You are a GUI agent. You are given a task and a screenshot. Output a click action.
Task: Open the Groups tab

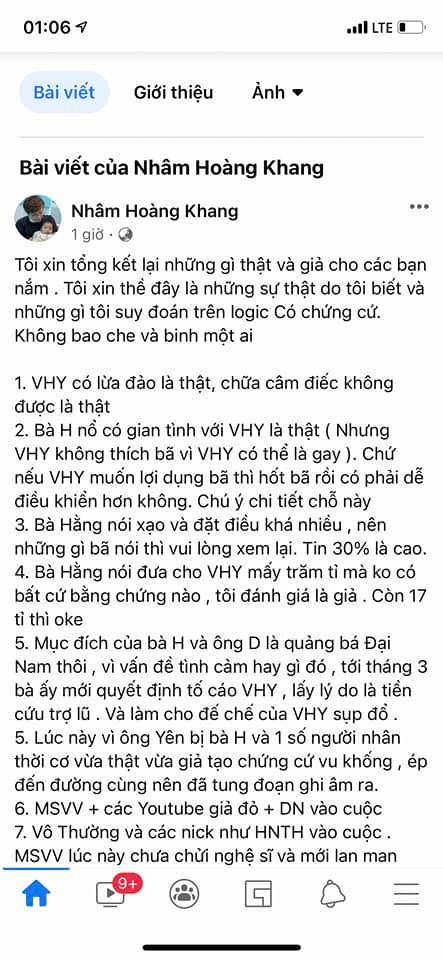coord(184,895)
